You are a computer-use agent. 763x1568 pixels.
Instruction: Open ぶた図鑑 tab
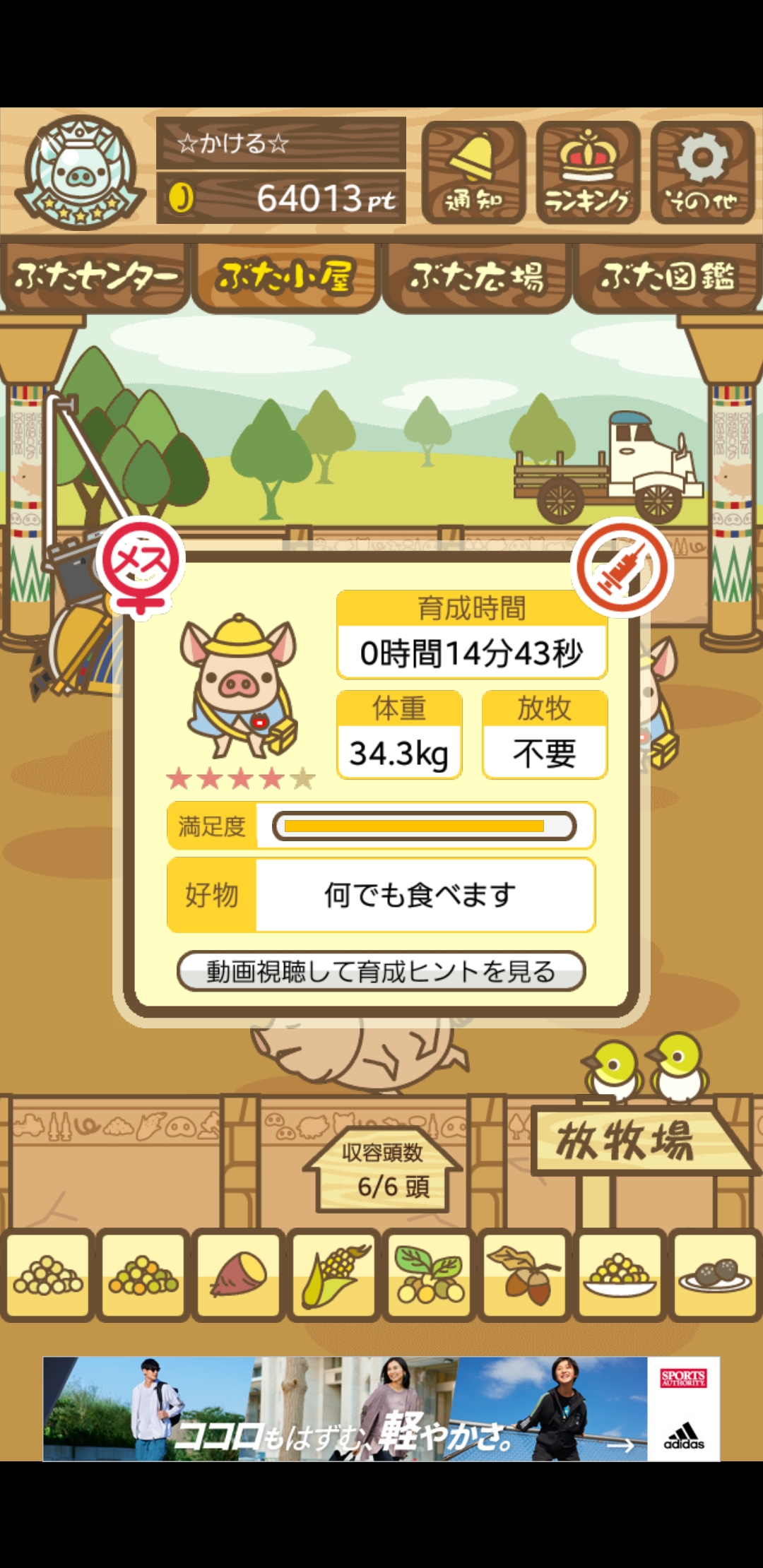tap(667, 277)
